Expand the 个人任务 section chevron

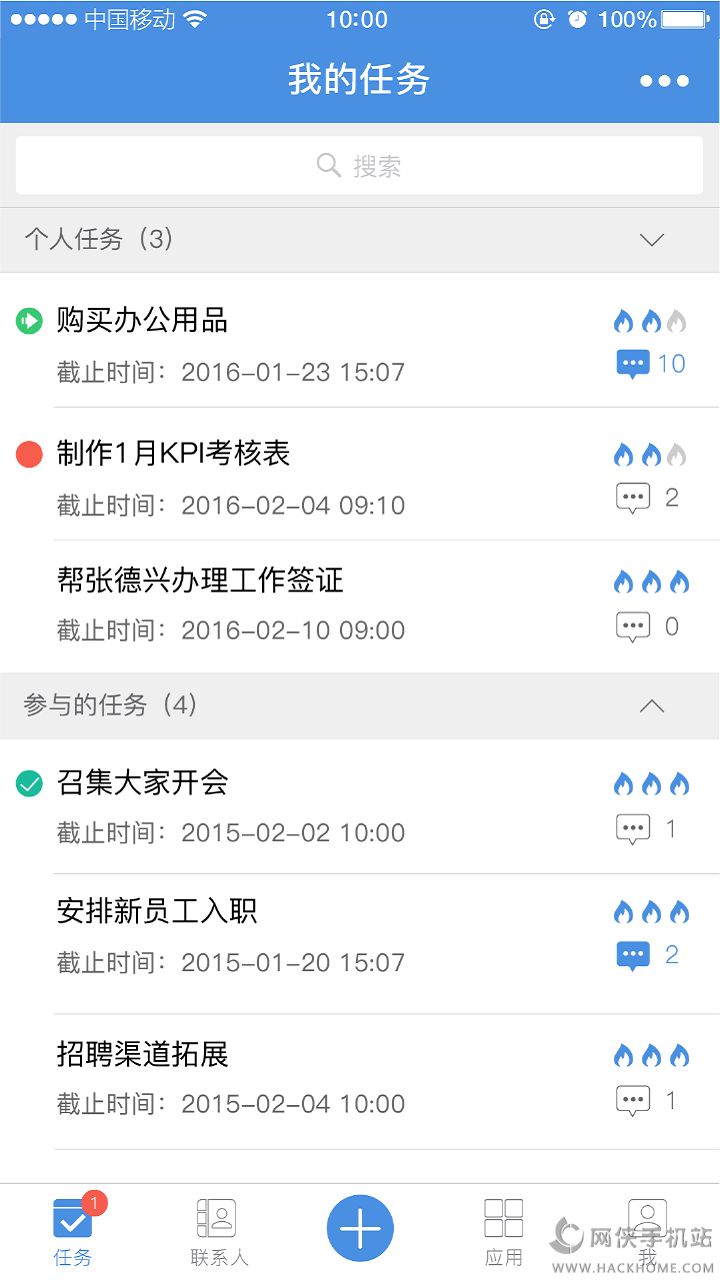click(x=652, y=240)
